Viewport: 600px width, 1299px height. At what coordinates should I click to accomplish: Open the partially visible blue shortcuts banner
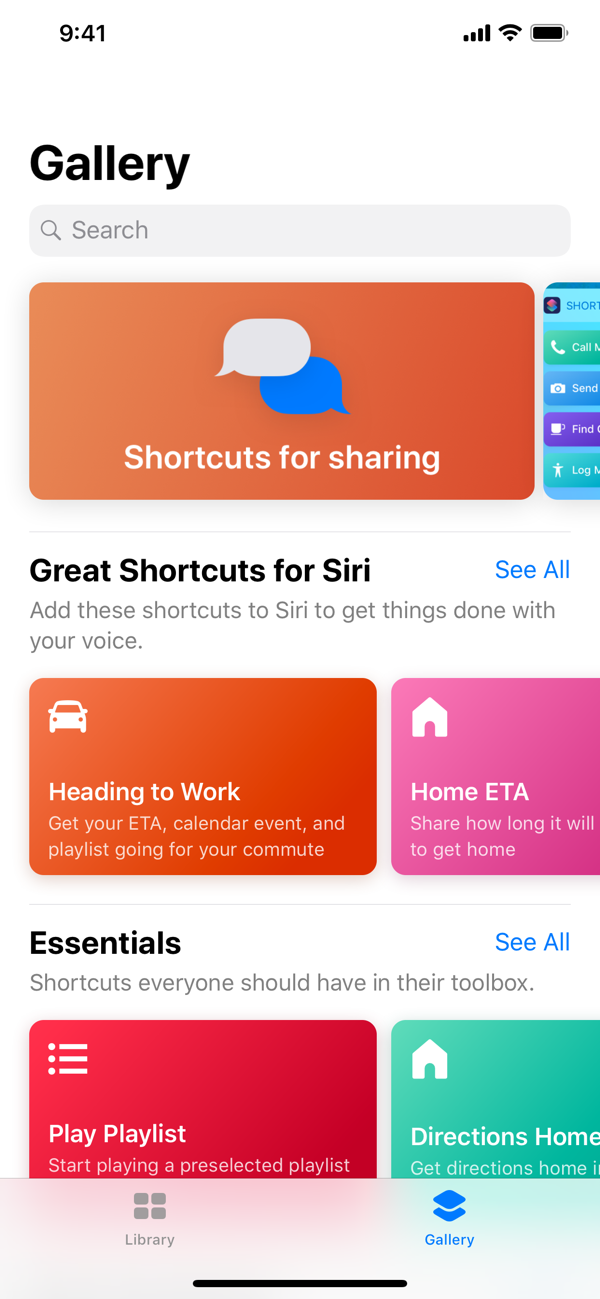[573, 391]
